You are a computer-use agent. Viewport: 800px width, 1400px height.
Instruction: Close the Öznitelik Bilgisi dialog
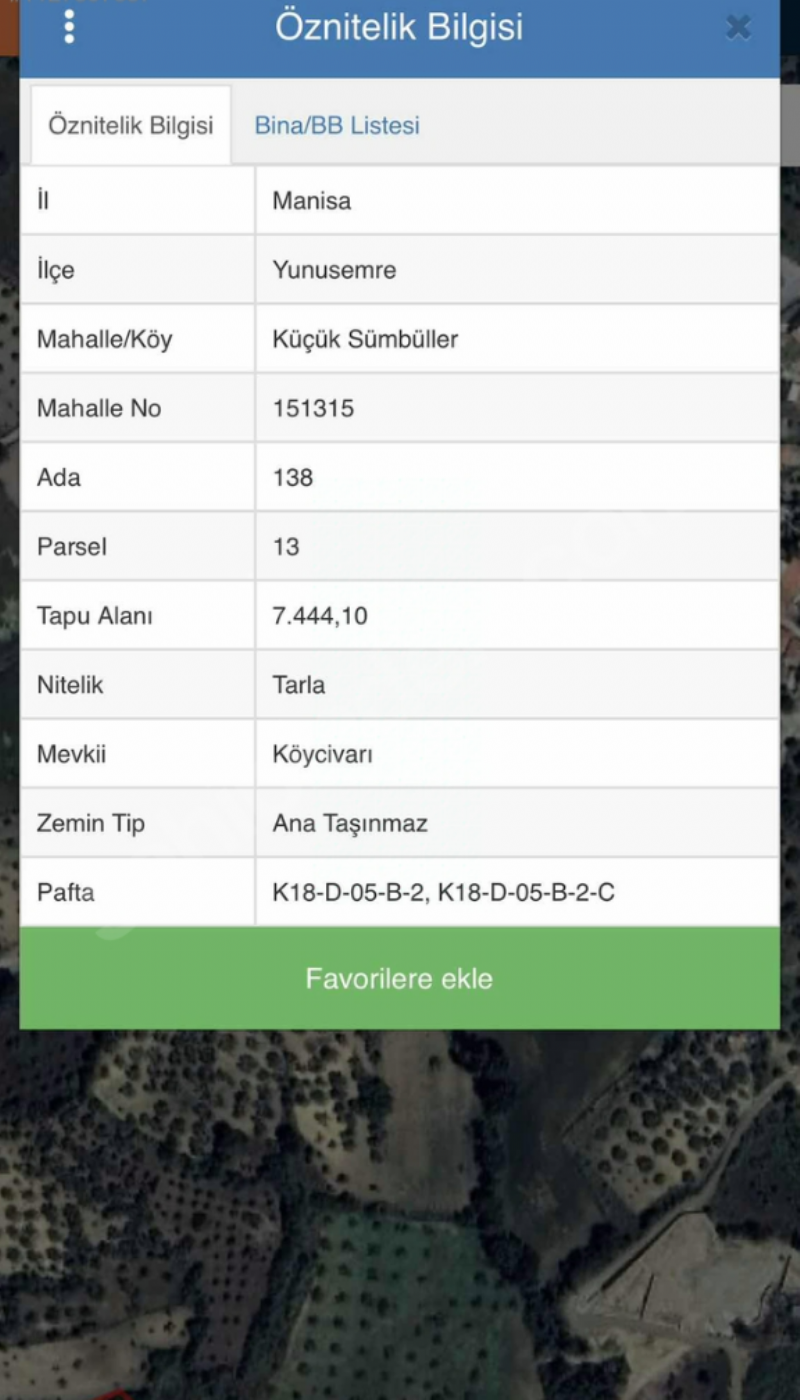[738, 27]
